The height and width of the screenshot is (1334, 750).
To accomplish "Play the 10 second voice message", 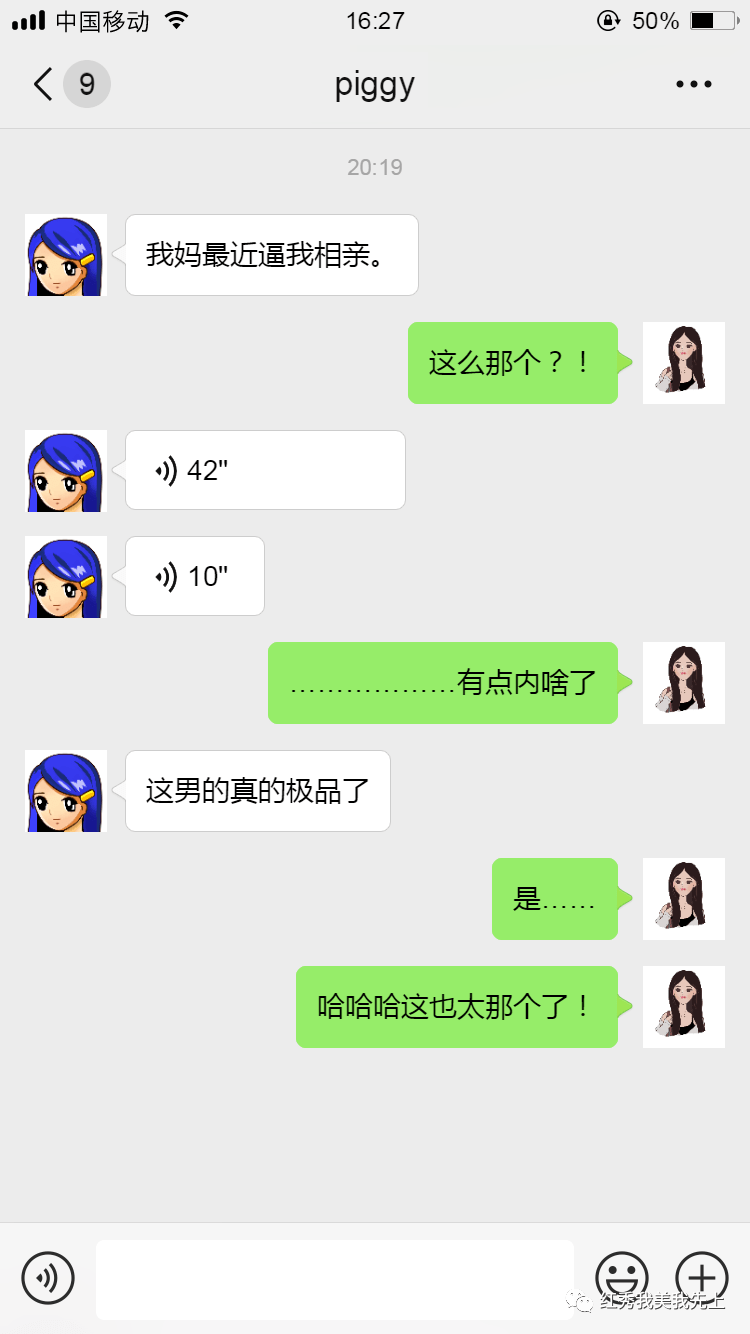I will tap(194, 576).
